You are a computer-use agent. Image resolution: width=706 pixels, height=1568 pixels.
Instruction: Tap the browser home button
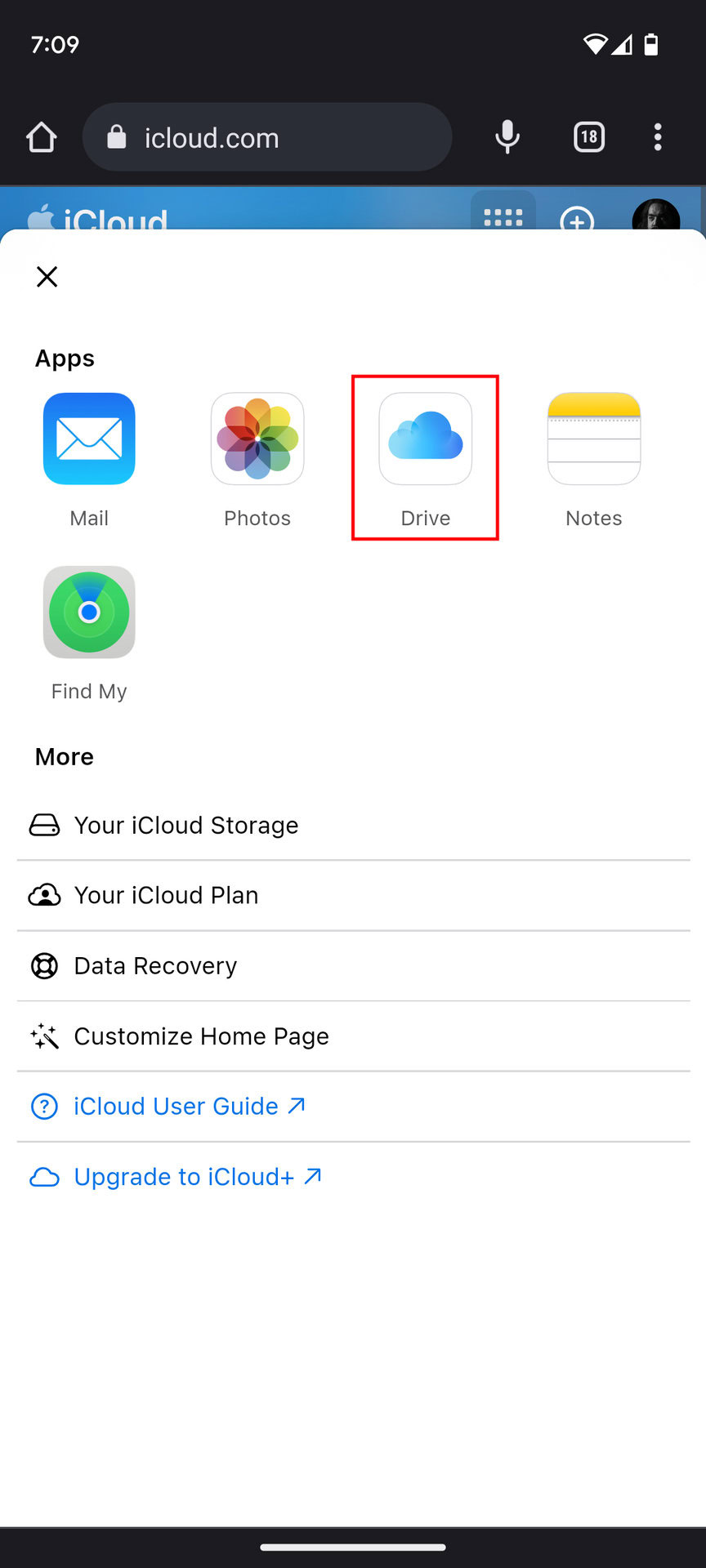coord(42,137)
